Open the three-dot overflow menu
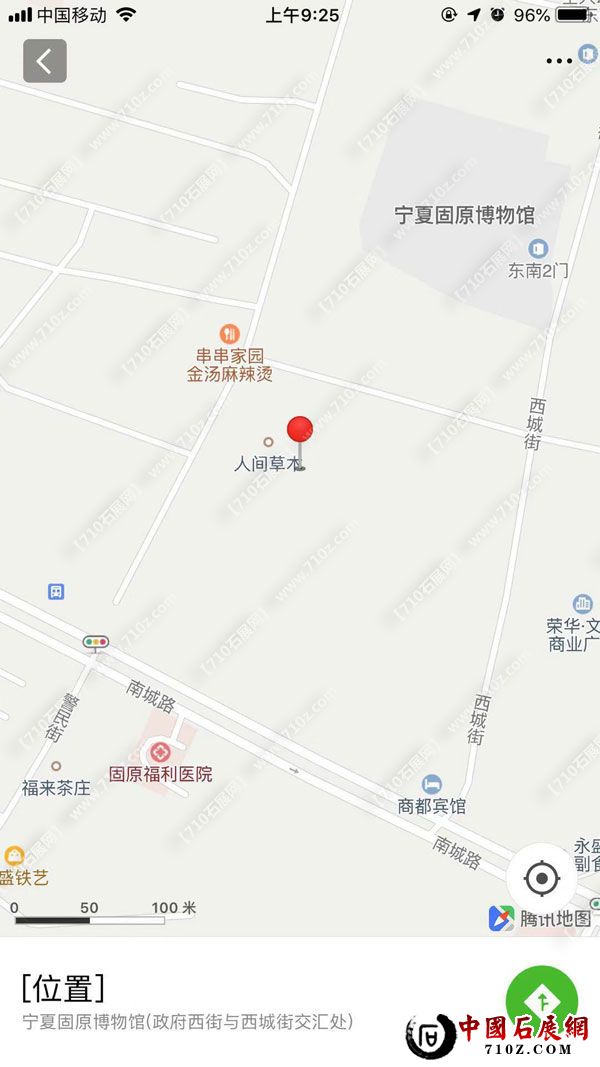This screenshot has height=1067, width=600. (558, 61)
